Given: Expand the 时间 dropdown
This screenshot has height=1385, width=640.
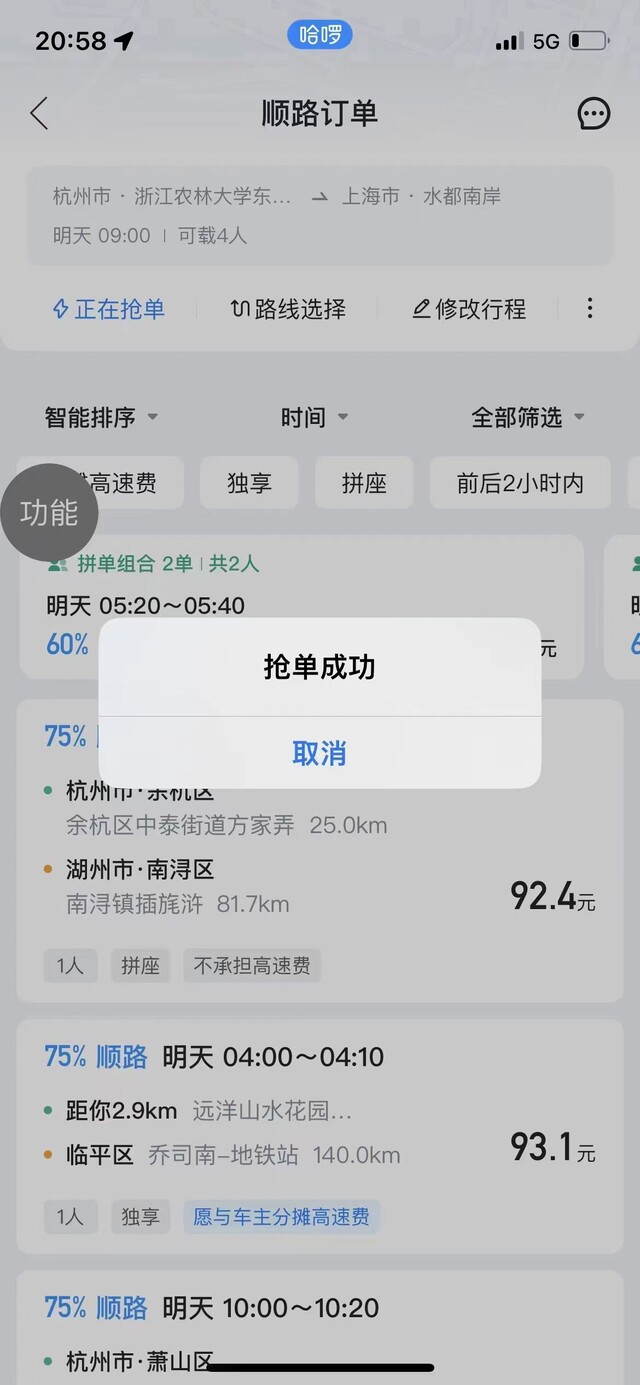Looking at the screenshot, I should 314,417.
